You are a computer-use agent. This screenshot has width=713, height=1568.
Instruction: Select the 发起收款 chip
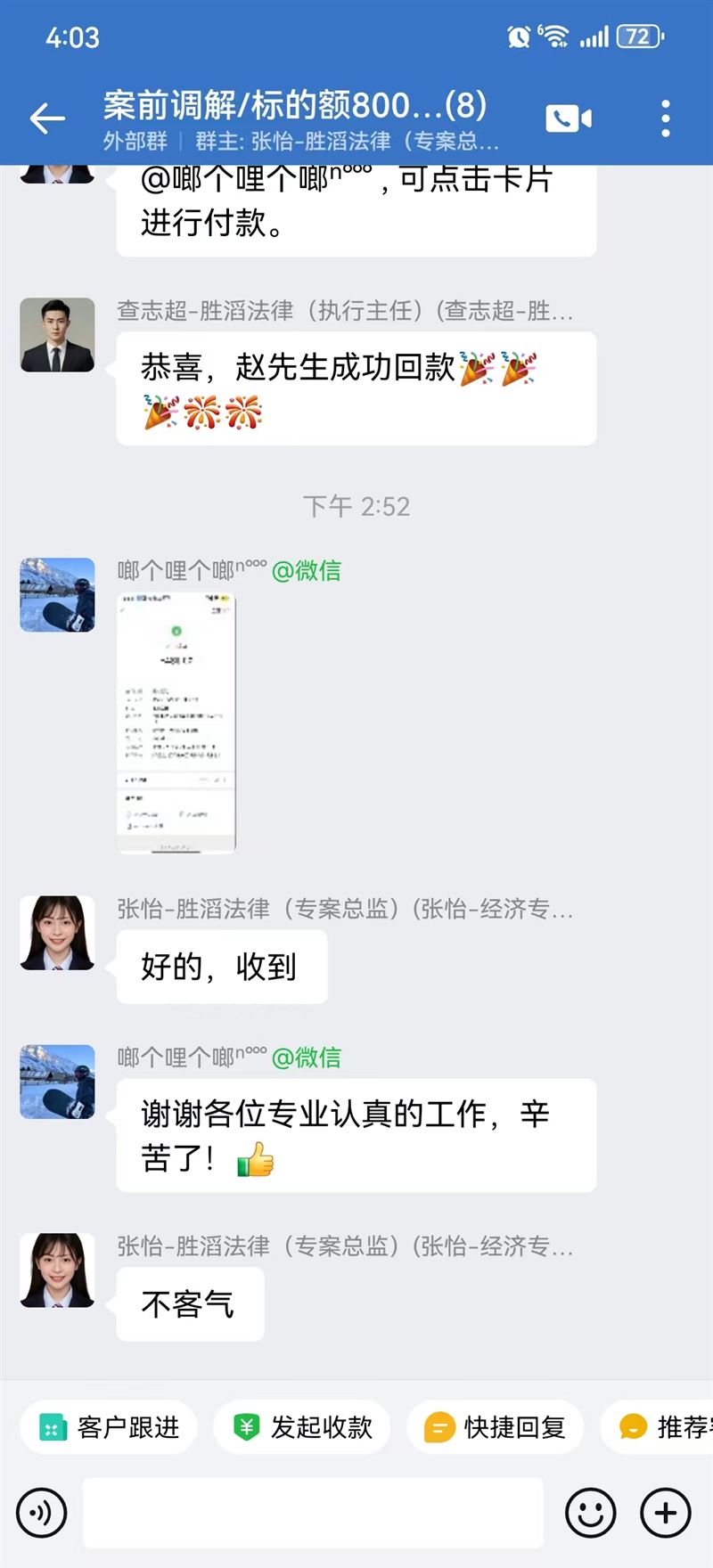[303, 1427]
